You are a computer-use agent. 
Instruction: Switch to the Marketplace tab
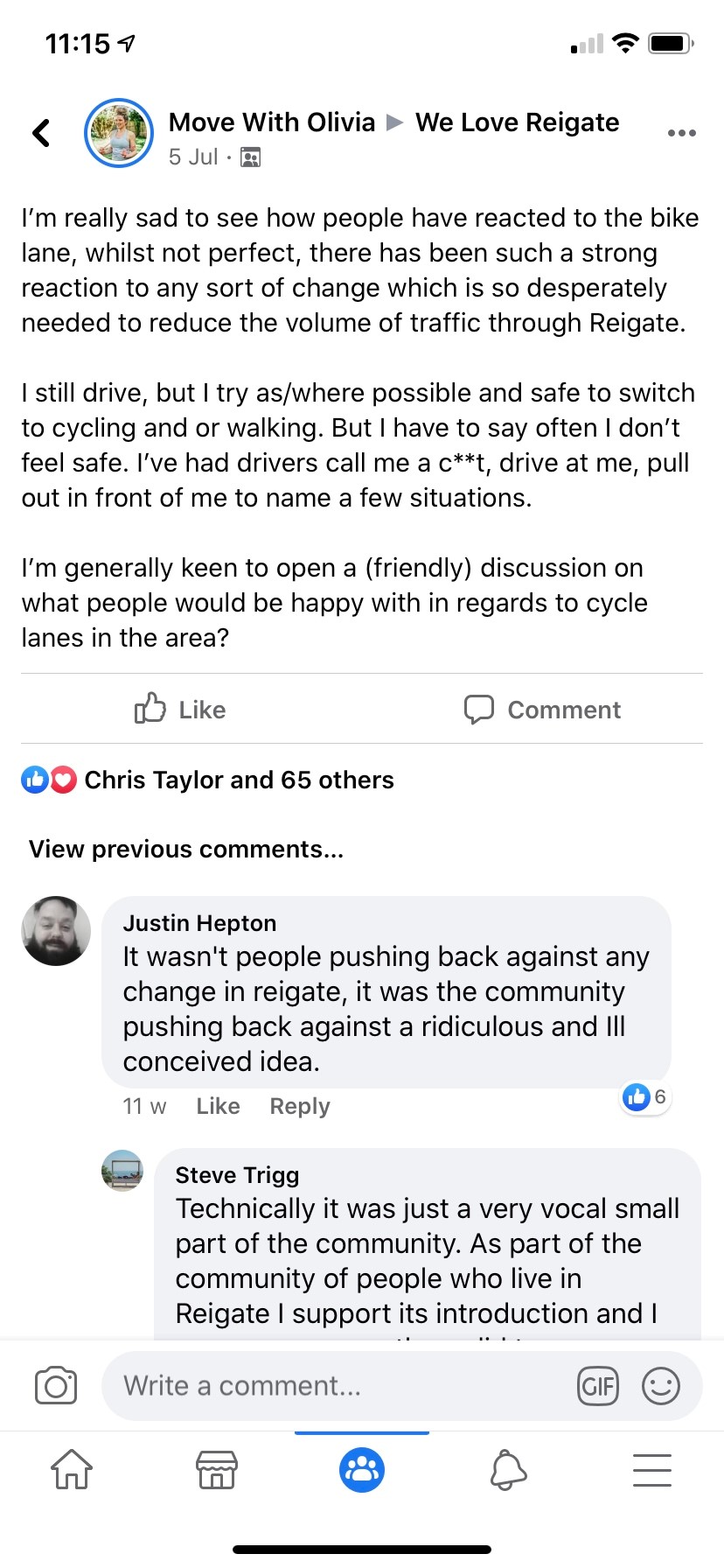pyautogui.click(x=216, y=1470)
